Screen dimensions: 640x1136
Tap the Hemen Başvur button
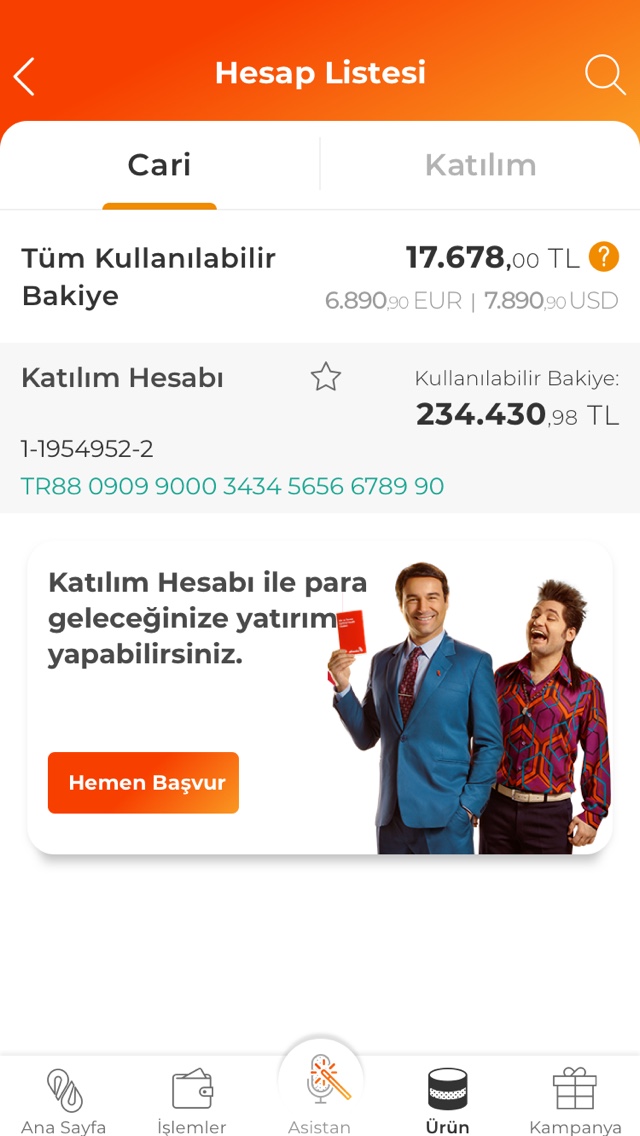pos(143,783)
